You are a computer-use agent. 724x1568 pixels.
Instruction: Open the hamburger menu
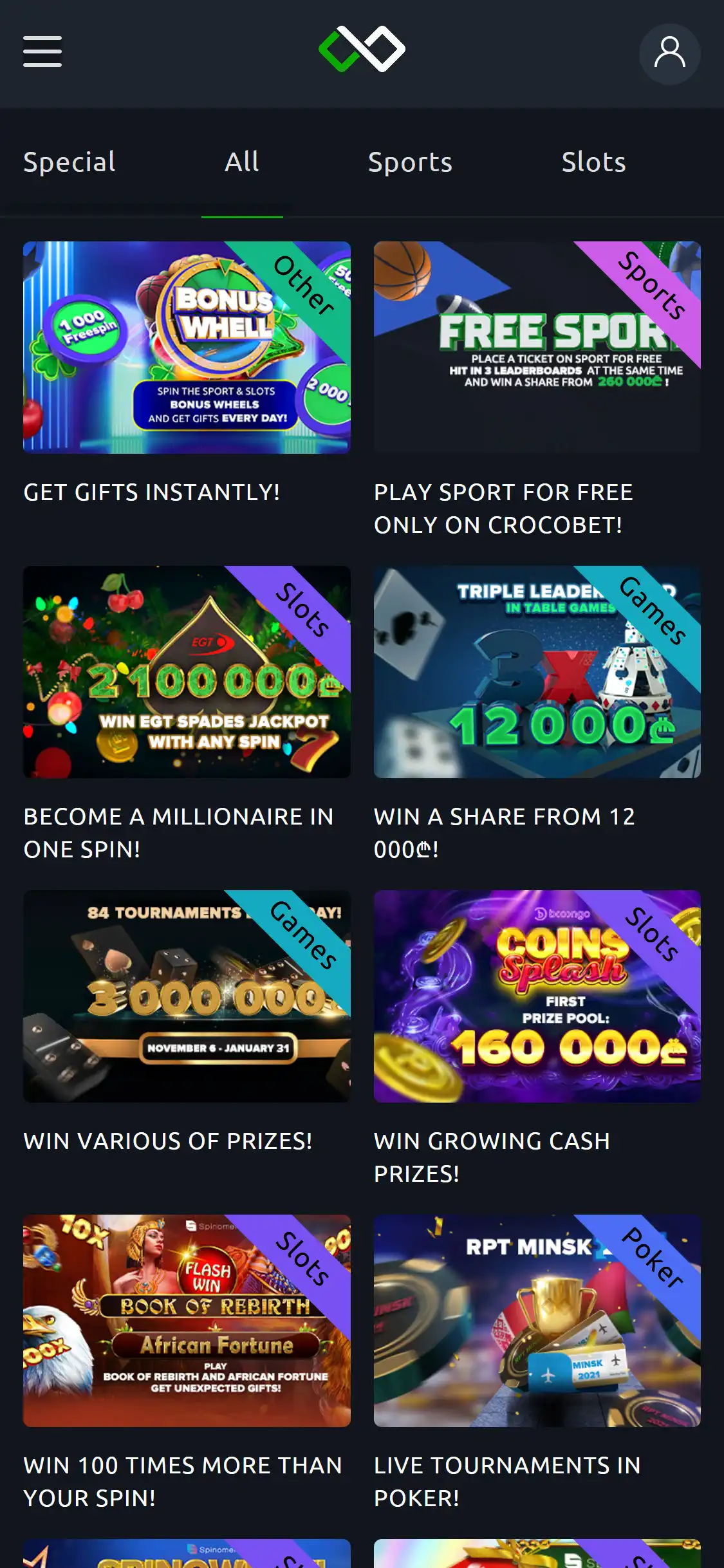coord(42,51)
